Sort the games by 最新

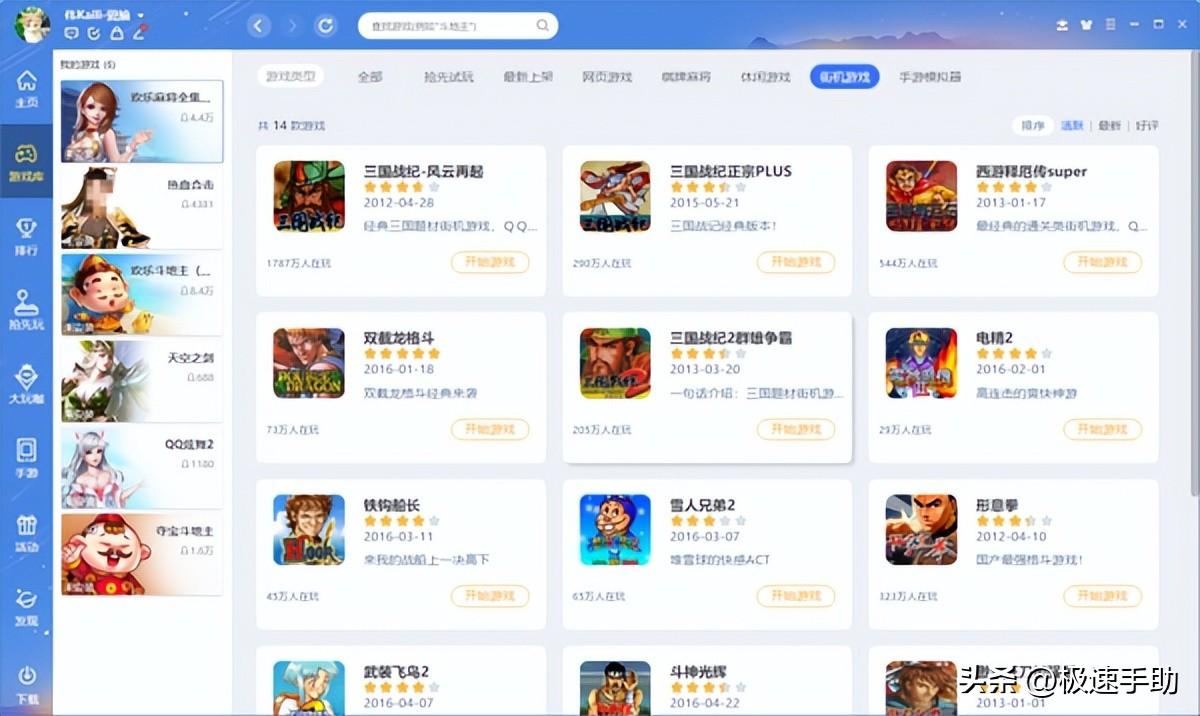[x=1110, y=126]
